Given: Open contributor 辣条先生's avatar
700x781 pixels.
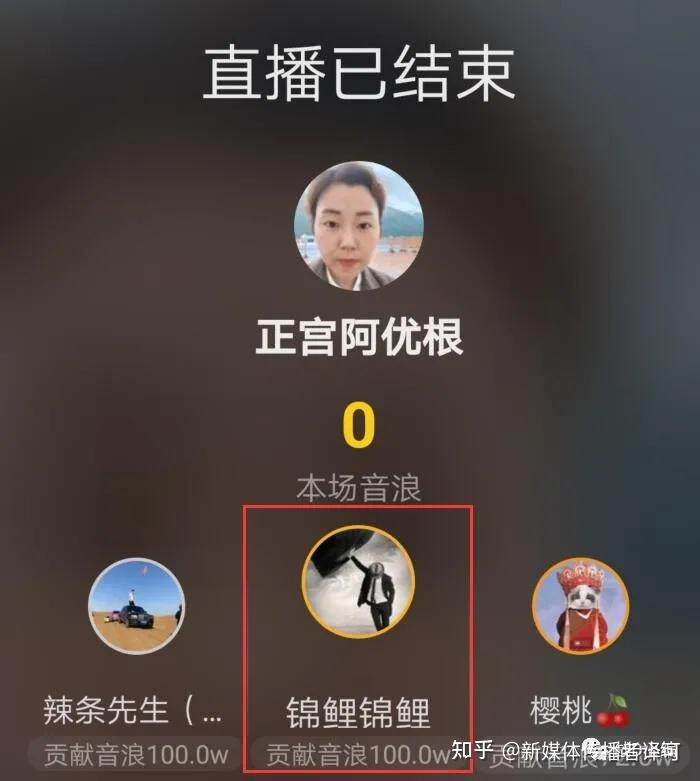Looking at the screenshot, I should click(136, 606).
